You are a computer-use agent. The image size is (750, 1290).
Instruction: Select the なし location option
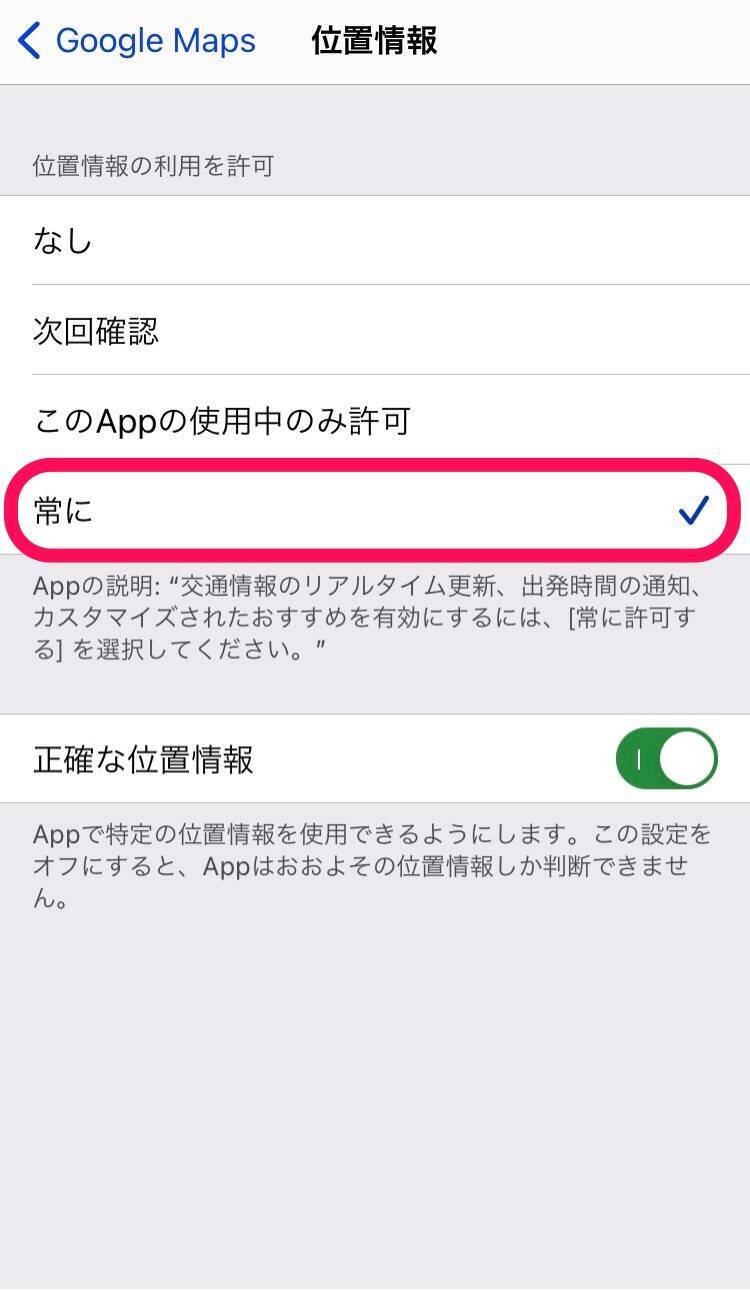pyautogui.click(x=375, y=241)
